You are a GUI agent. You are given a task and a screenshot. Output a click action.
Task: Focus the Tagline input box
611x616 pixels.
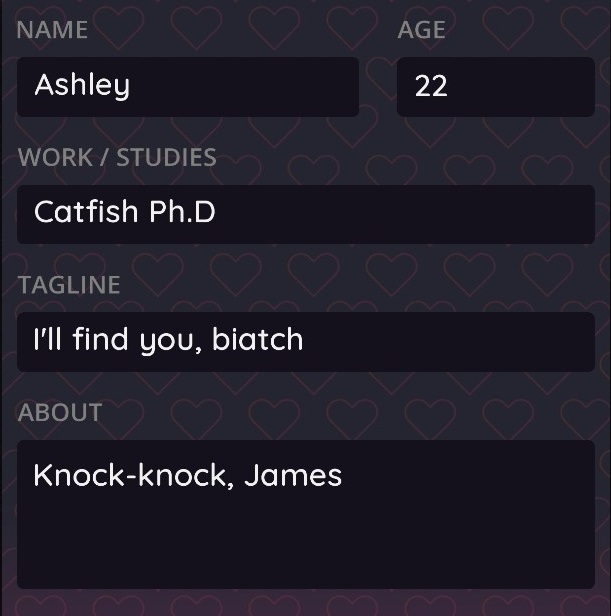tap(305, 341)
